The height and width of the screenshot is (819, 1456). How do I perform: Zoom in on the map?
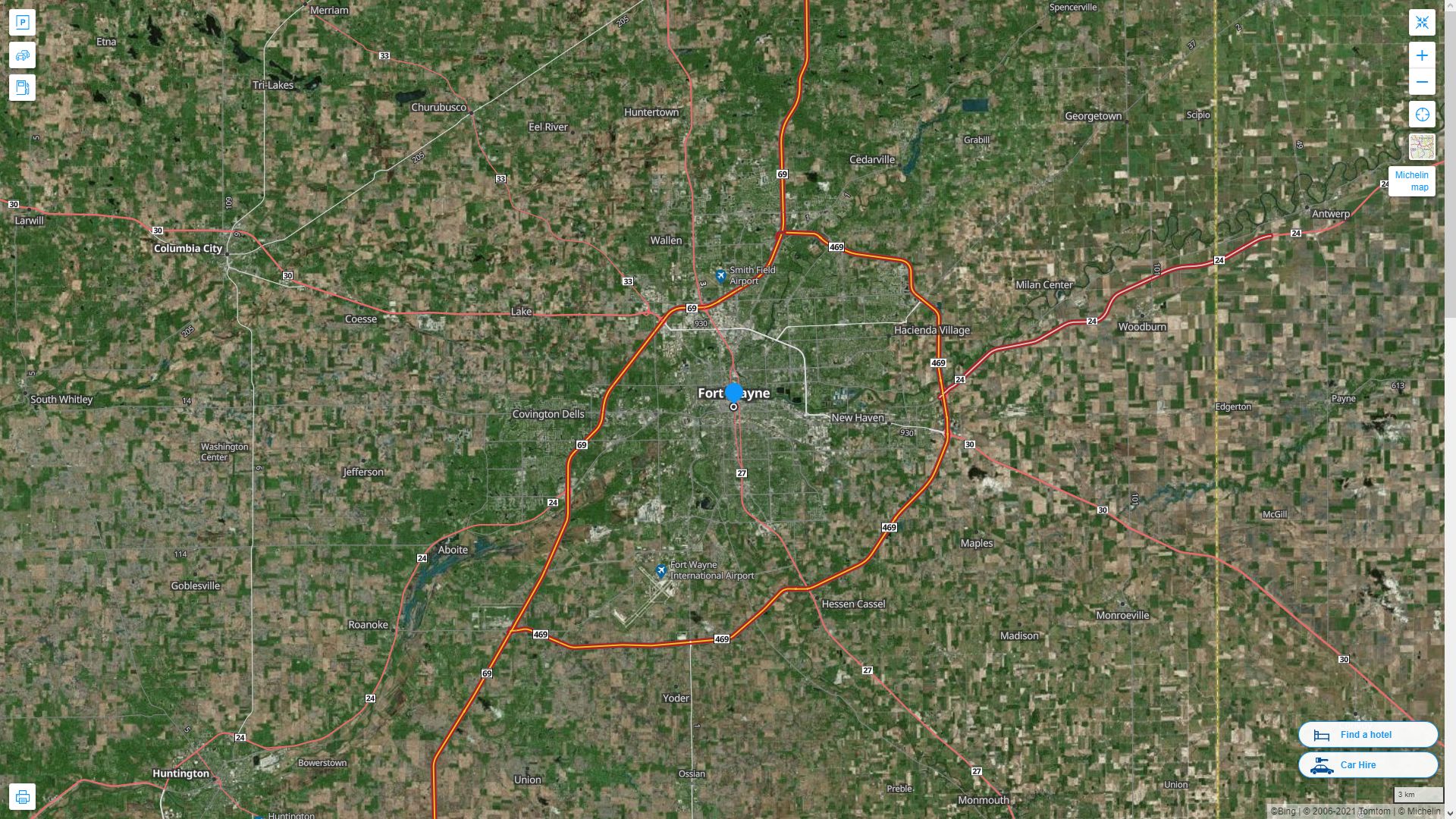[1422, 55]
